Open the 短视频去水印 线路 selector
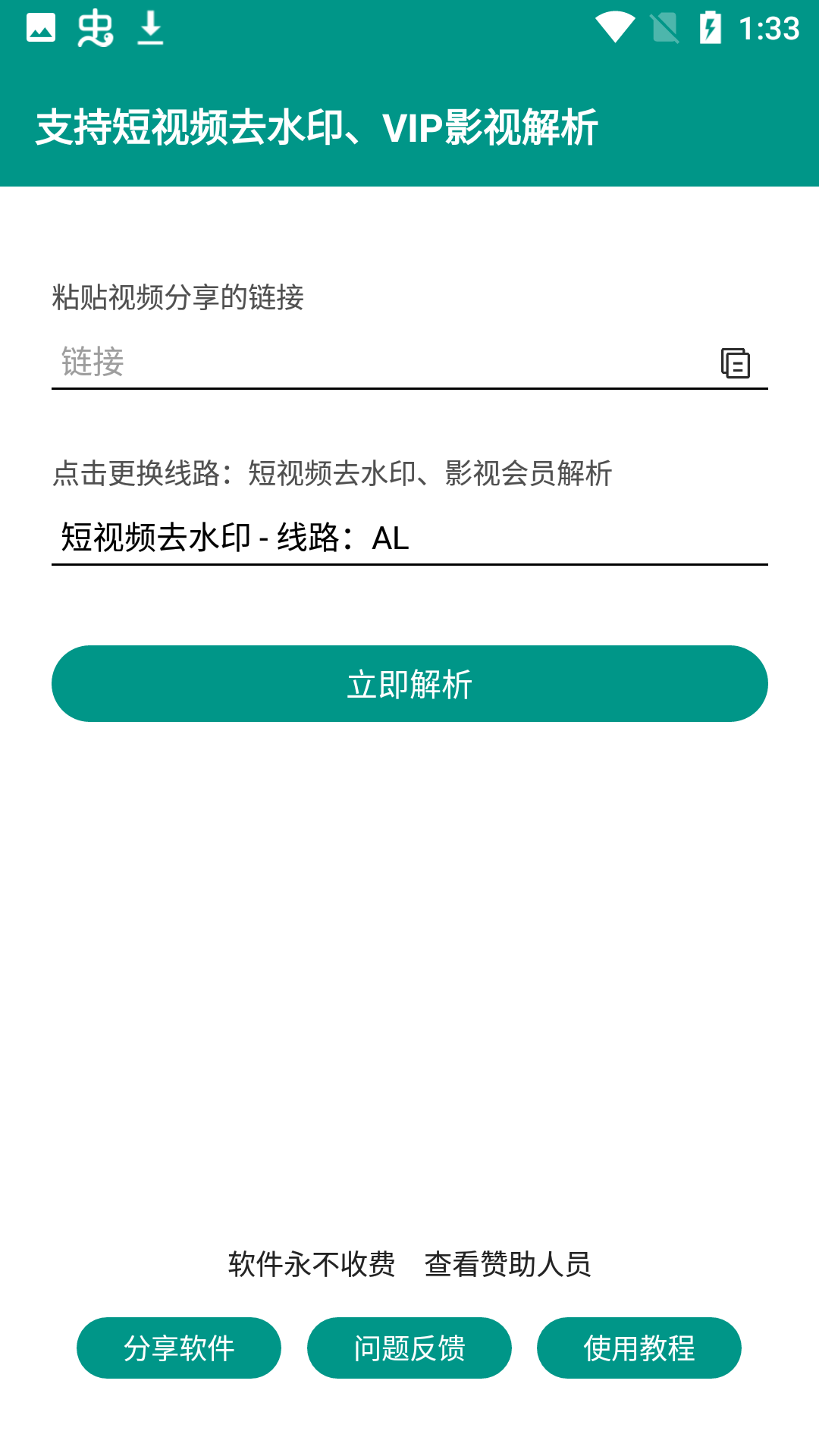Screen dimensions: 819x1456 coord(409,538)
